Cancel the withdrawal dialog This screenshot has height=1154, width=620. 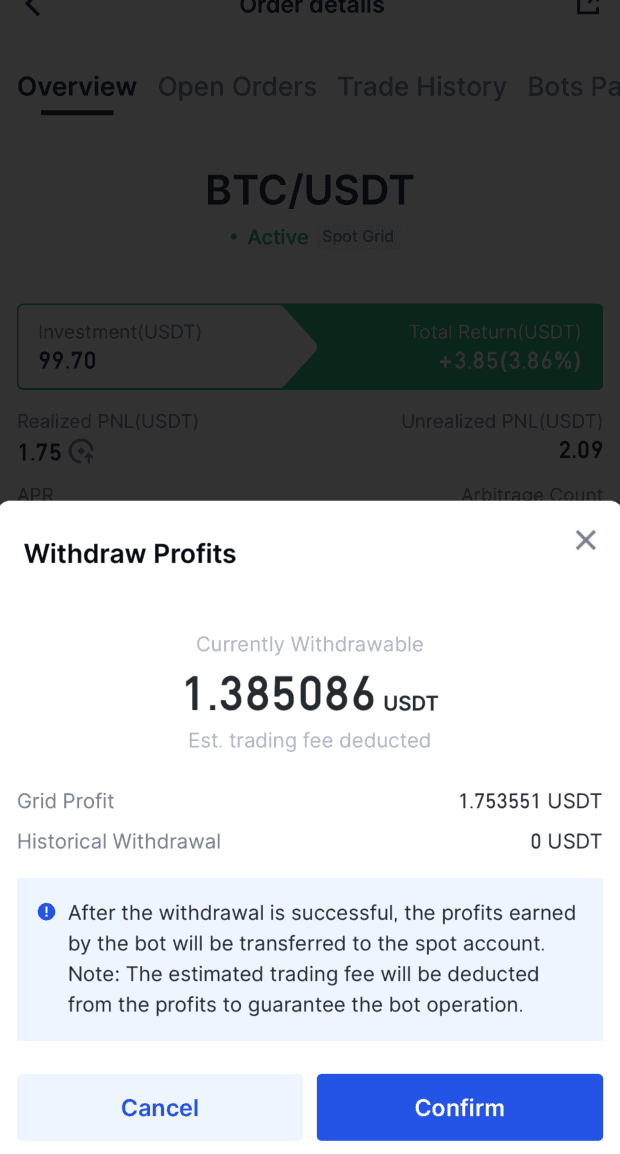pos(160,1107)
